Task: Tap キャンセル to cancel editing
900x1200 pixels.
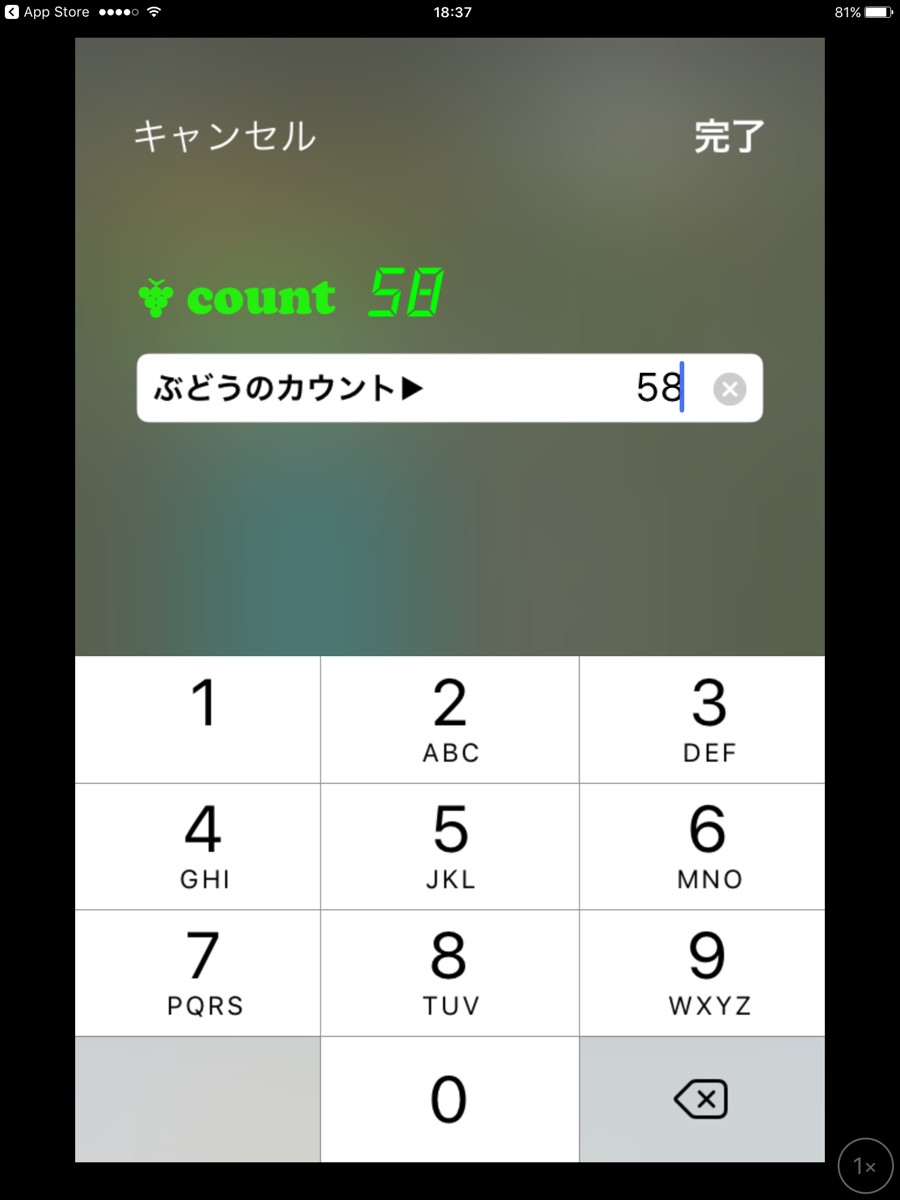Action: pos(224,136)
